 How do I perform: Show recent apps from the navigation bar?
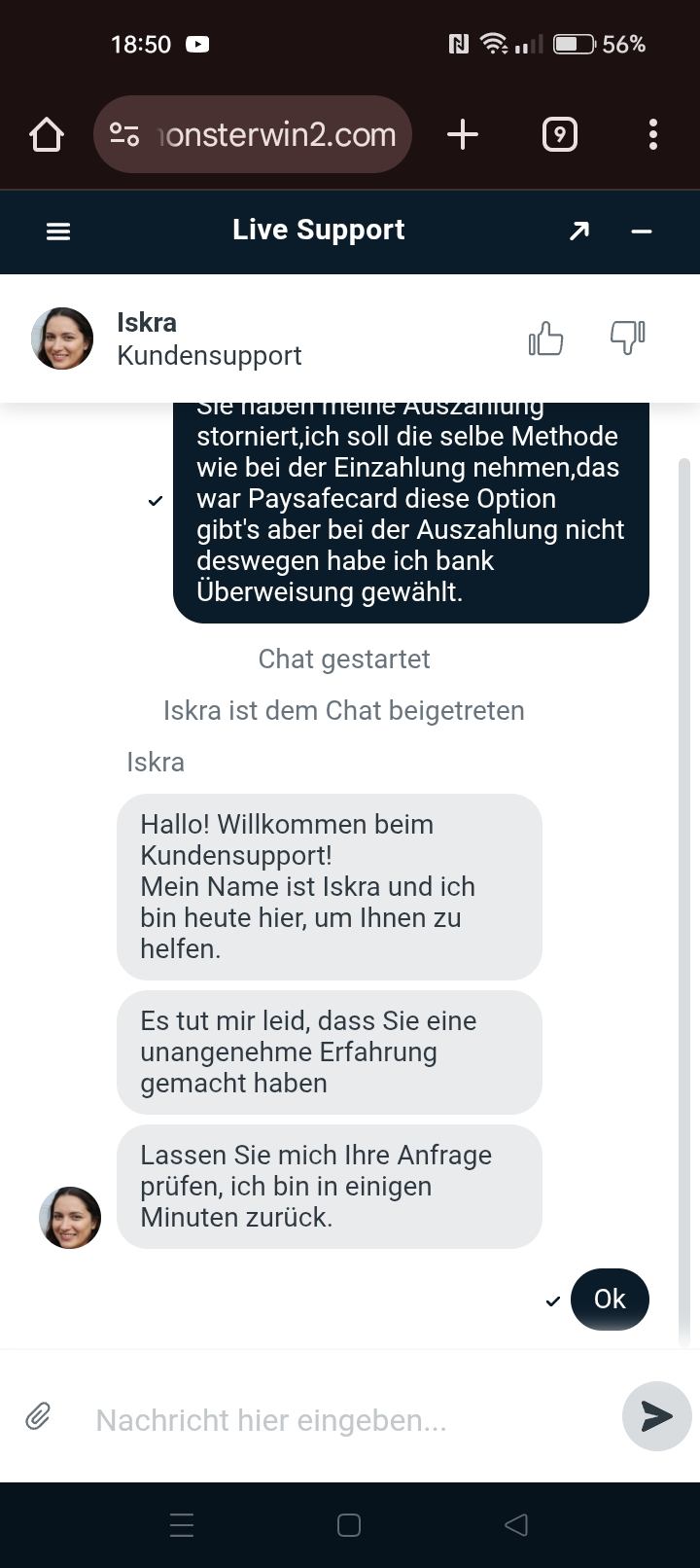coord(182,1525)
